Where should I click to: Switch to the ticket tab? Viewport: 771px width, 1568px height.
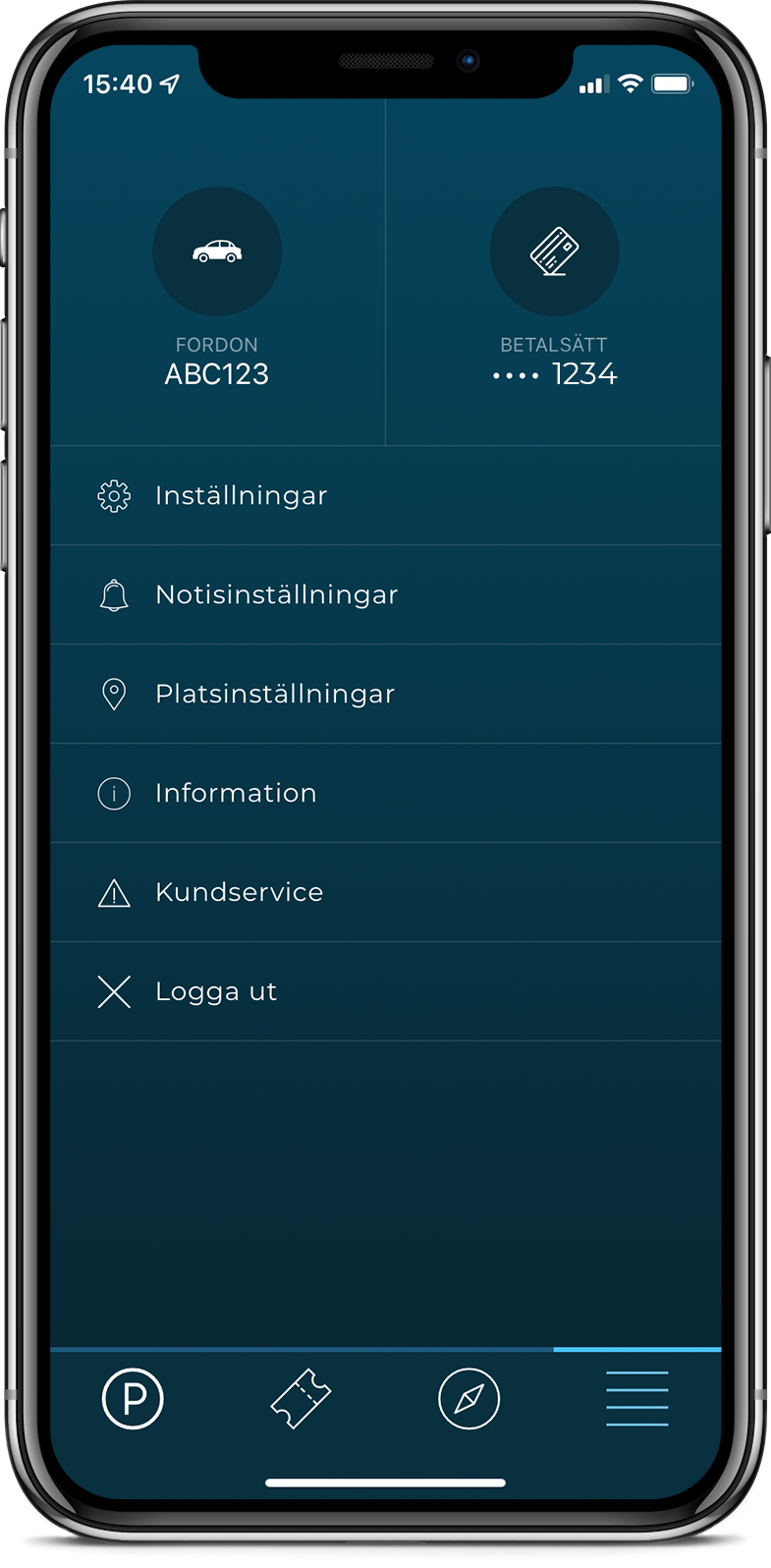(x=301, y=1398)
